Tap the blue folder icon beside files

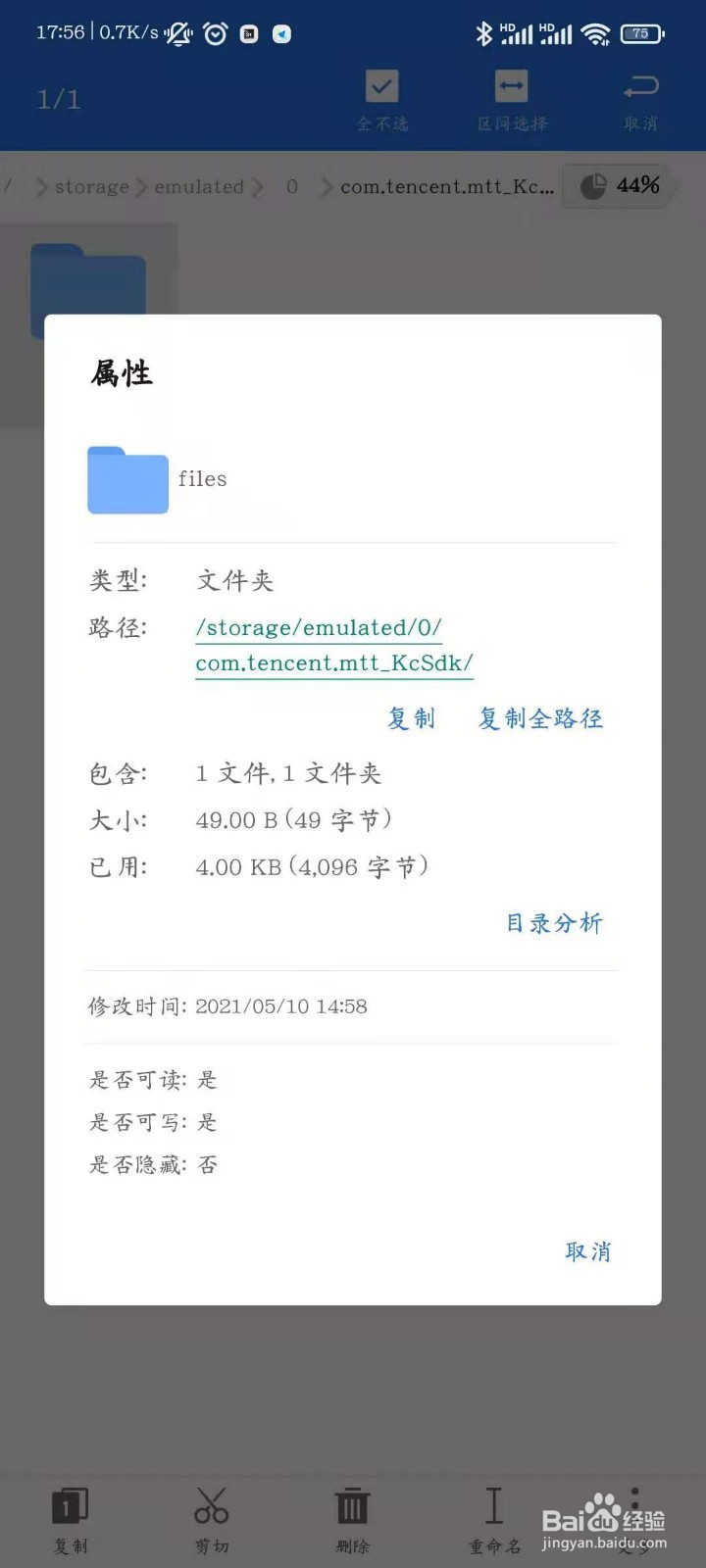point(127,480)
